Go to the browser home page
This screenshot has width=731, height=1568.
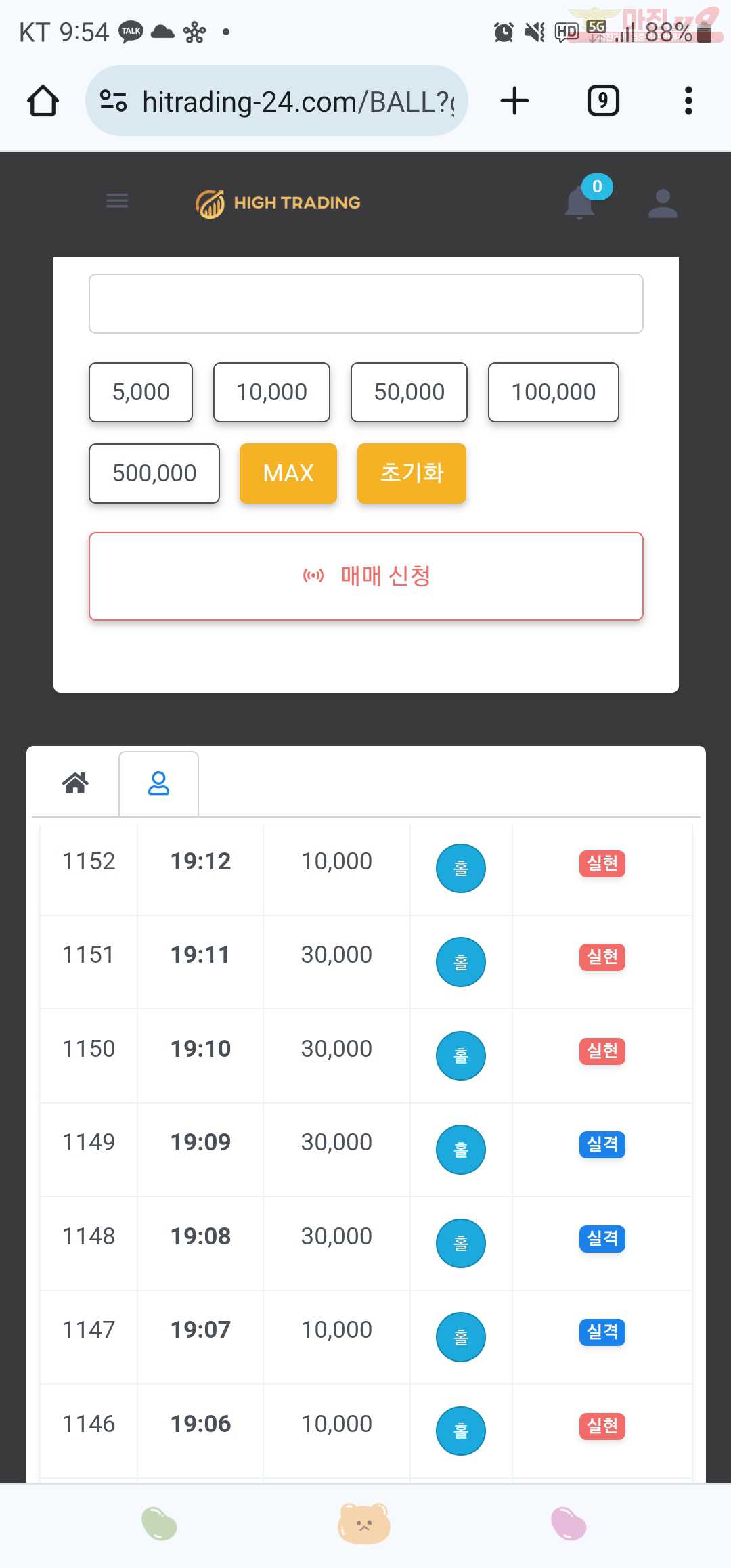pos(43,101)
